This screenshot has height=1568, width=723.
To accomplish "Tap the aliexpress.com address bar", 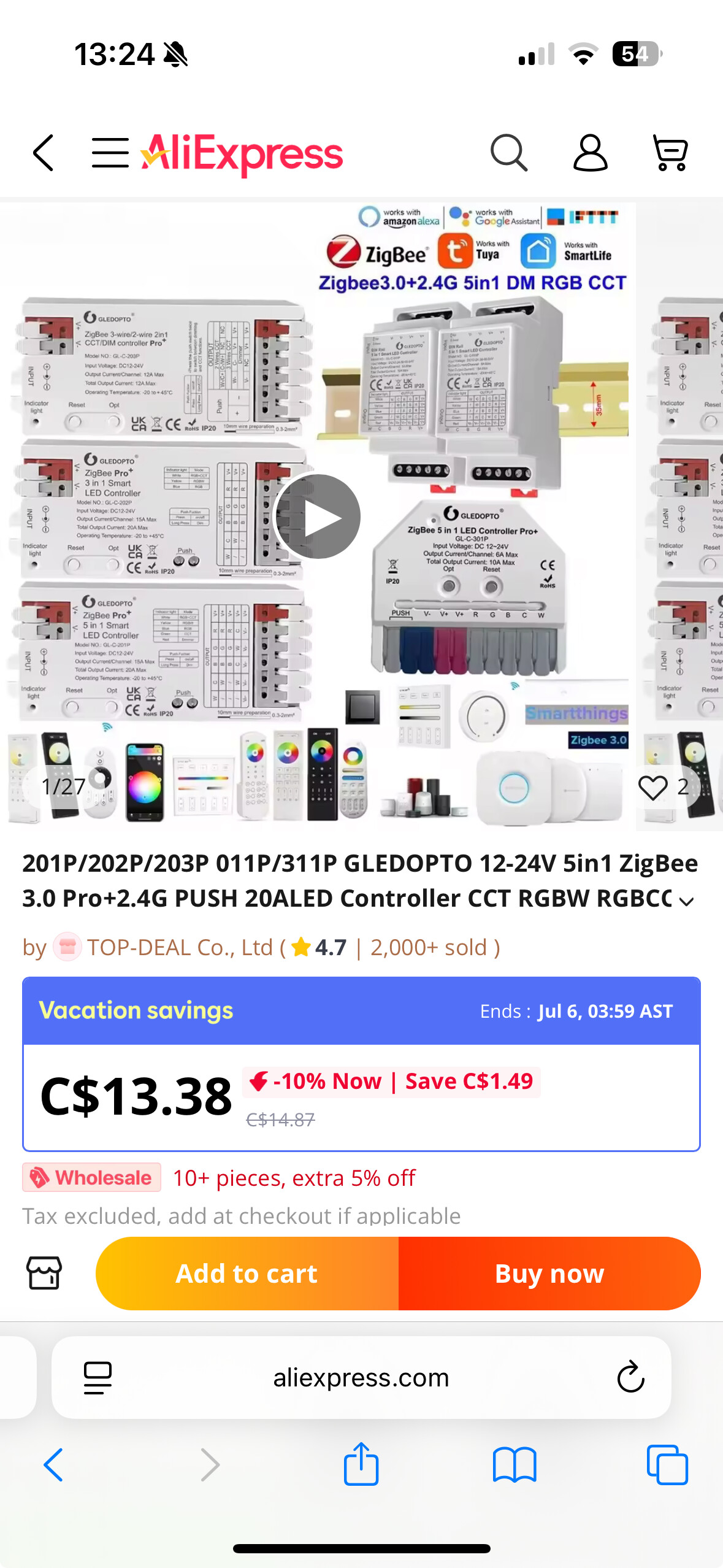I will click(x=361, y=1378).
